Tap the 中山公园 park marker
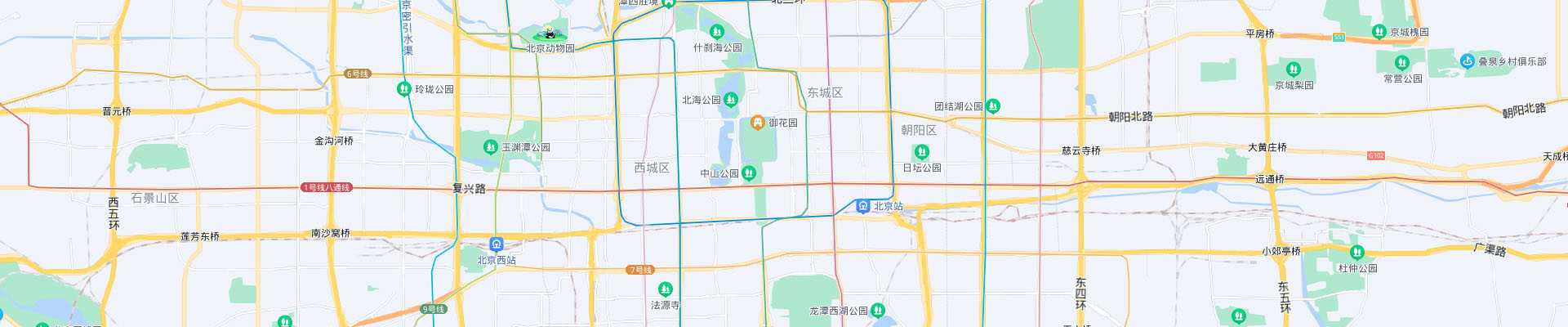 [x=749, y=173]
